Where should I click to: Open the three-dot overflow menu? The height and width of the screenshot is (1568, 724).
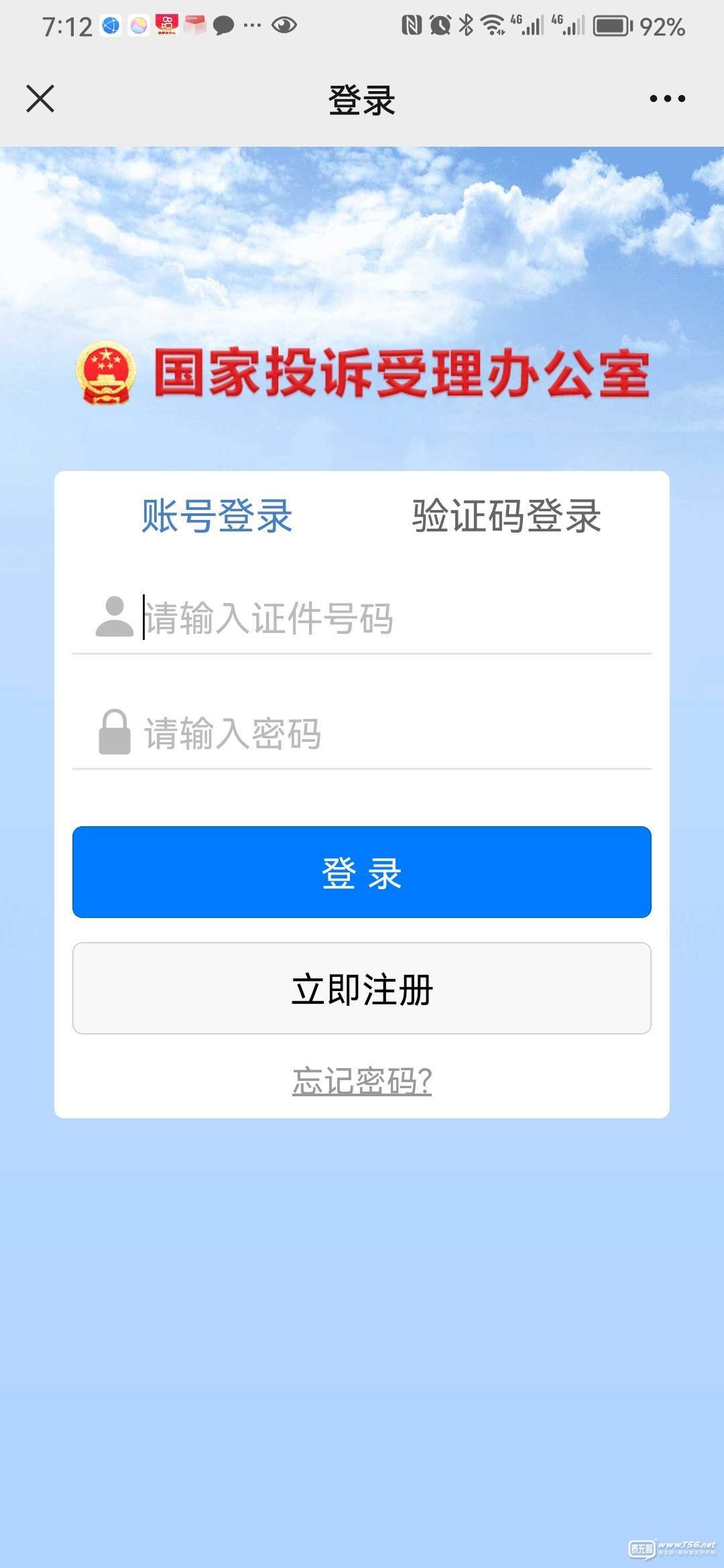667,99
